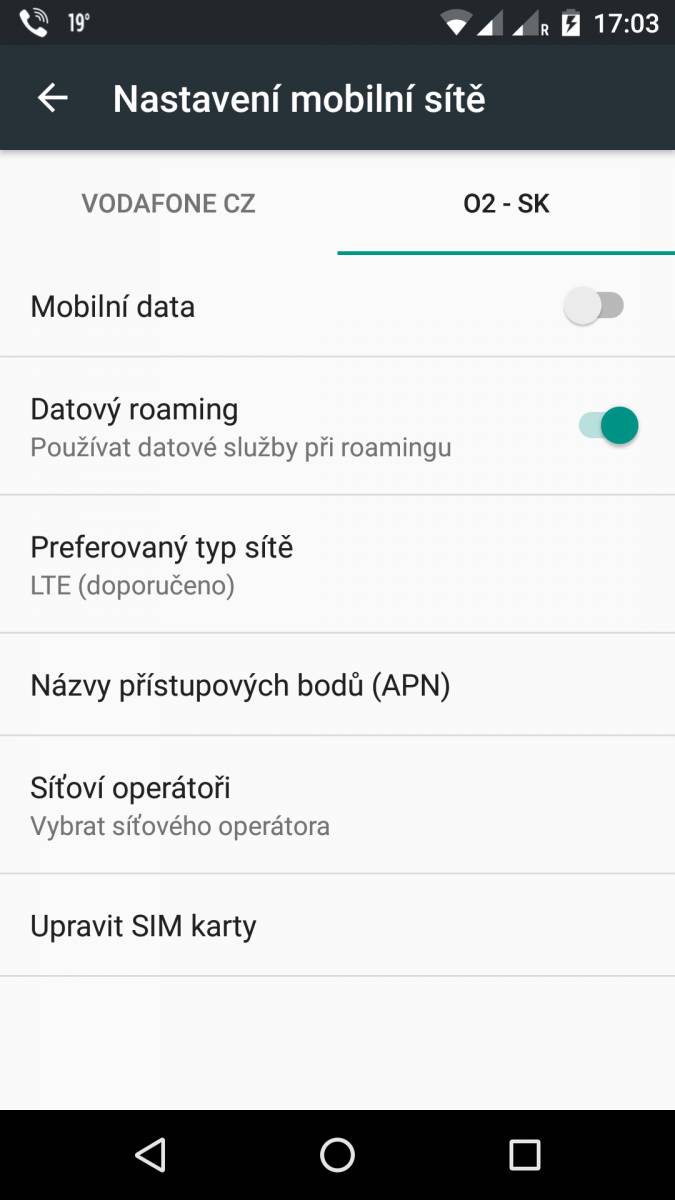Tap the system home button

pos(337,1155)
